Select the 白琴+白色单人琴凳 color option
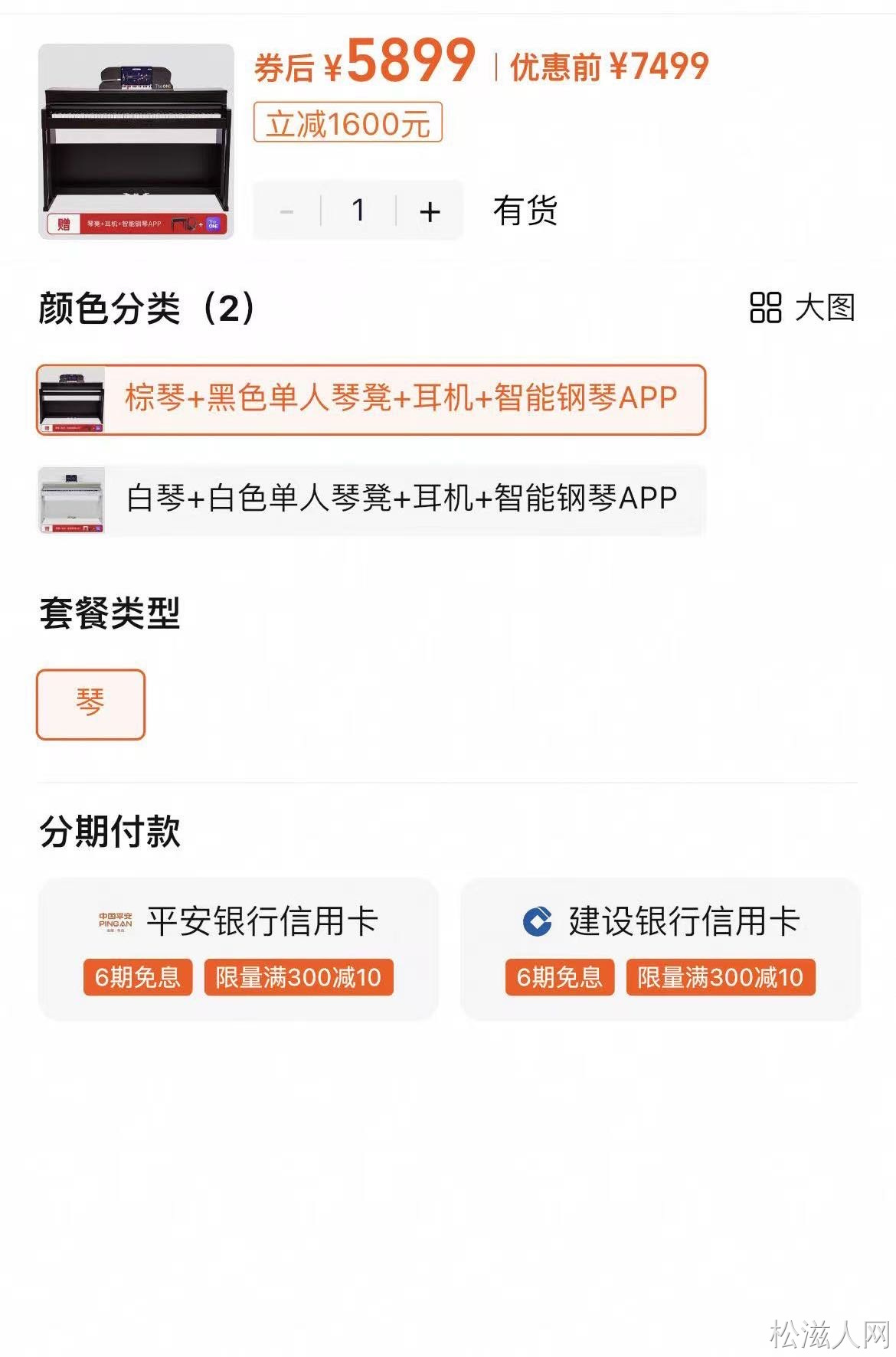 click(371, 499)
